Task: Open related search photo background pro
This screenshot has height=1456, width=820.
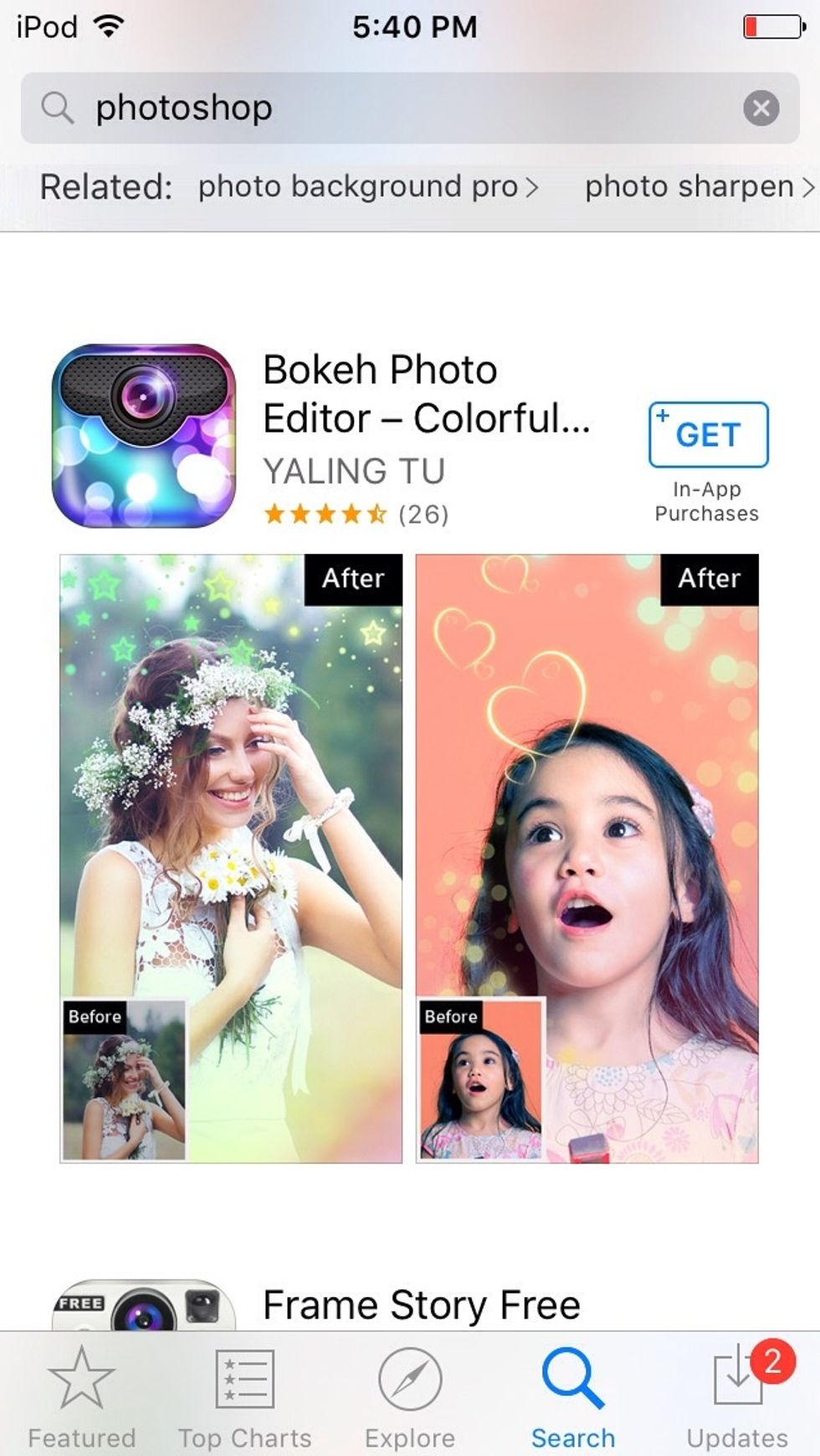Action: [x=368, y=187]
